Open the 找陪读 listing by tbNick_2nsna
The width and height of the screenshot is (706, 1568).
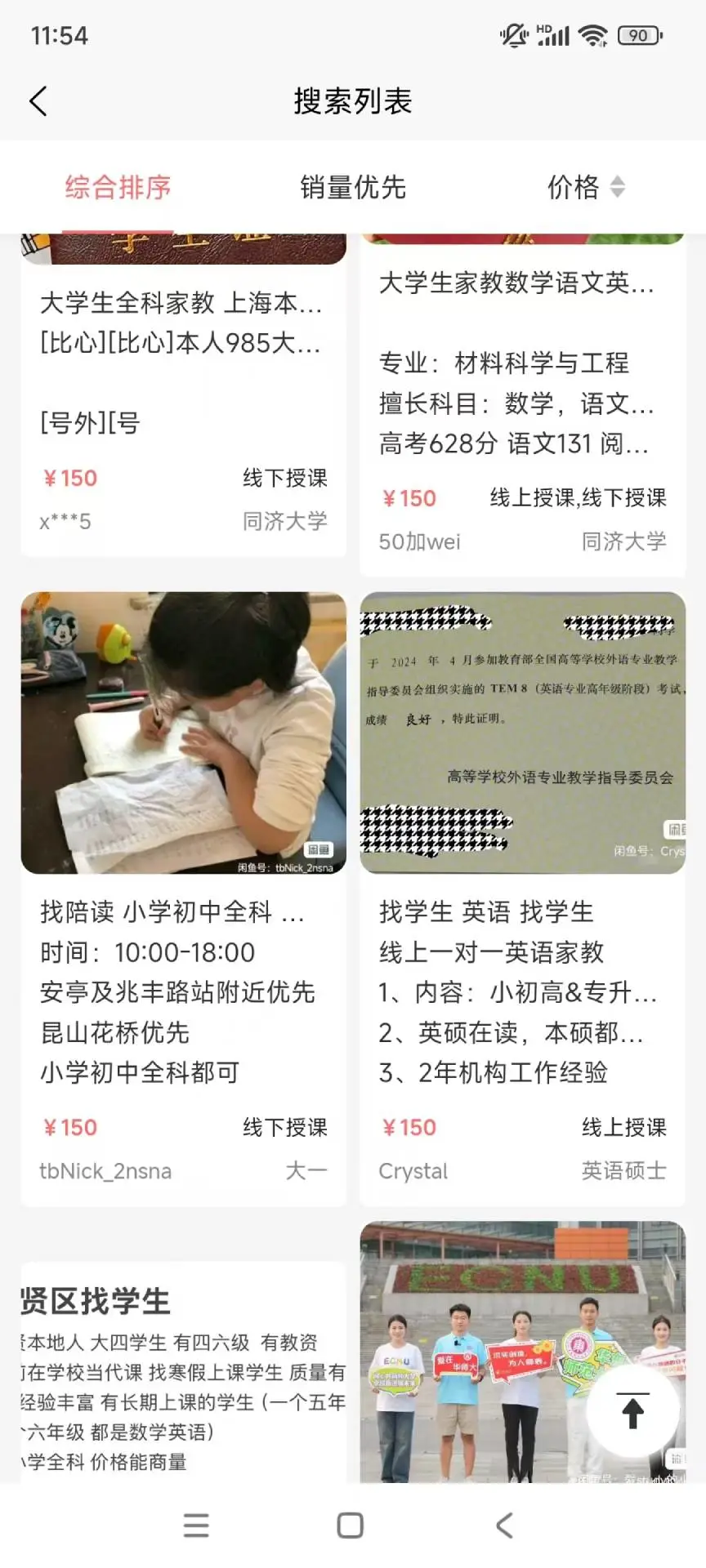pos(183,898)
